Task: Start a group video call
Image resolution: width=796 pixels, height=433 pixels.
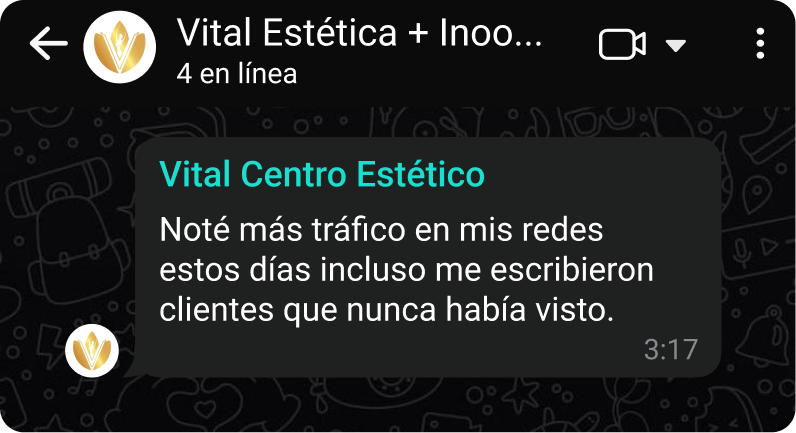Action: (x=622, y=45)
